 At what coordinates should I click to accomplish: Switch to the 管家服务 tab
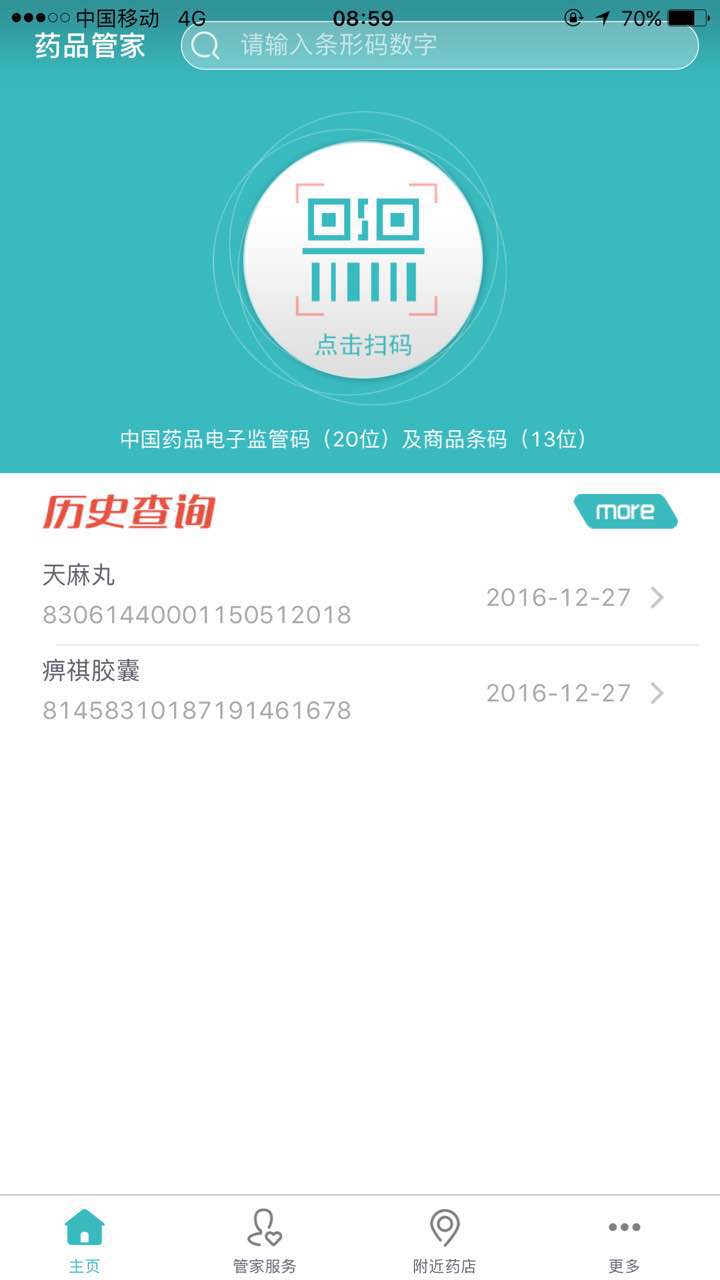[x=265, y=1240]
